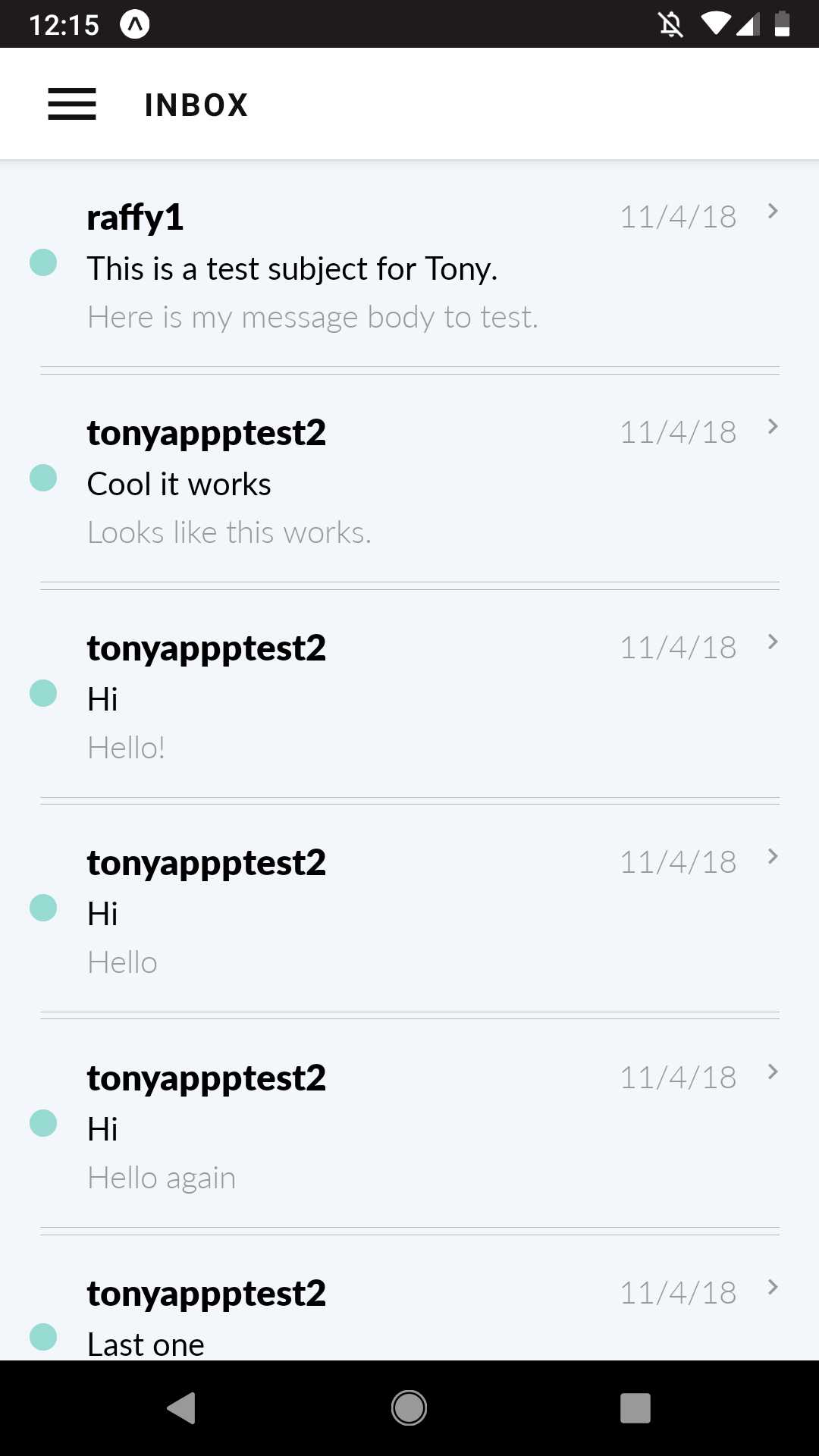Go to the home screen
The height and width of the screenshot is (1456, 819).
(x=409, y=1408)
